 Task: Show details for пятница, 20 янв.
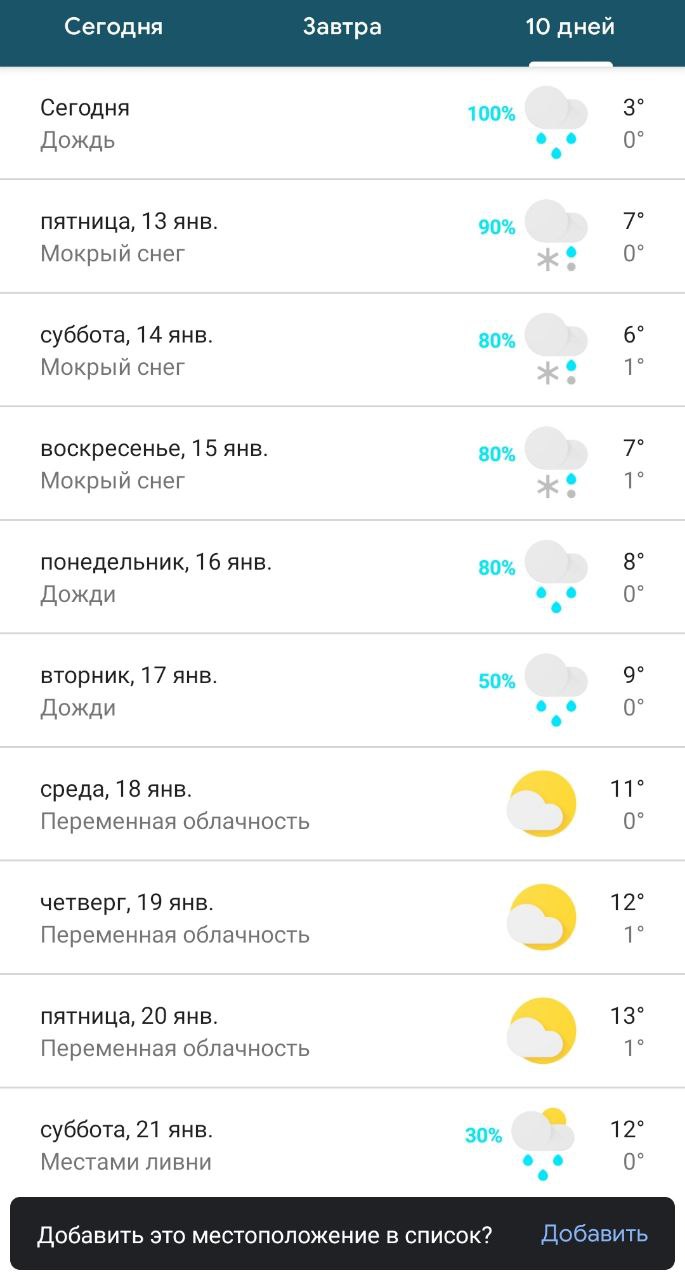coord(342,1031)
